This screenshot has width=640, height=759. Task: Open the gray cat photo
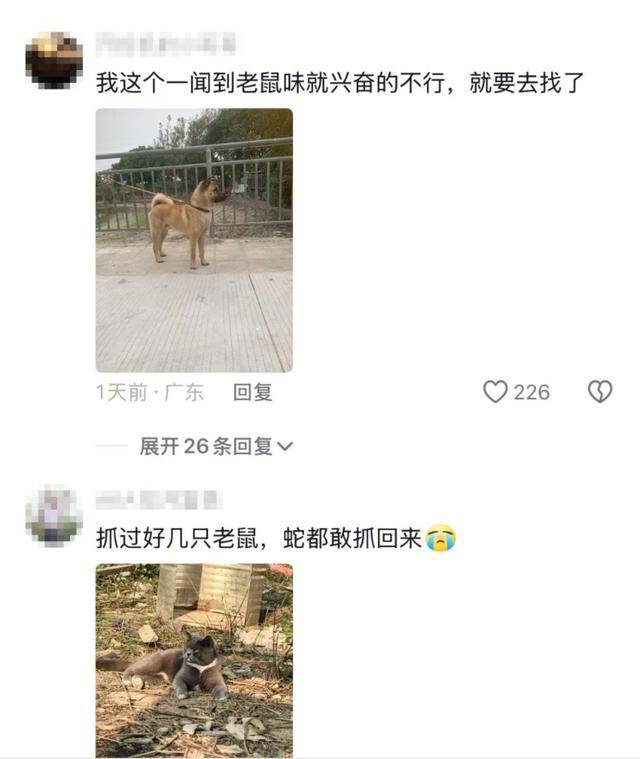(194, 660)
